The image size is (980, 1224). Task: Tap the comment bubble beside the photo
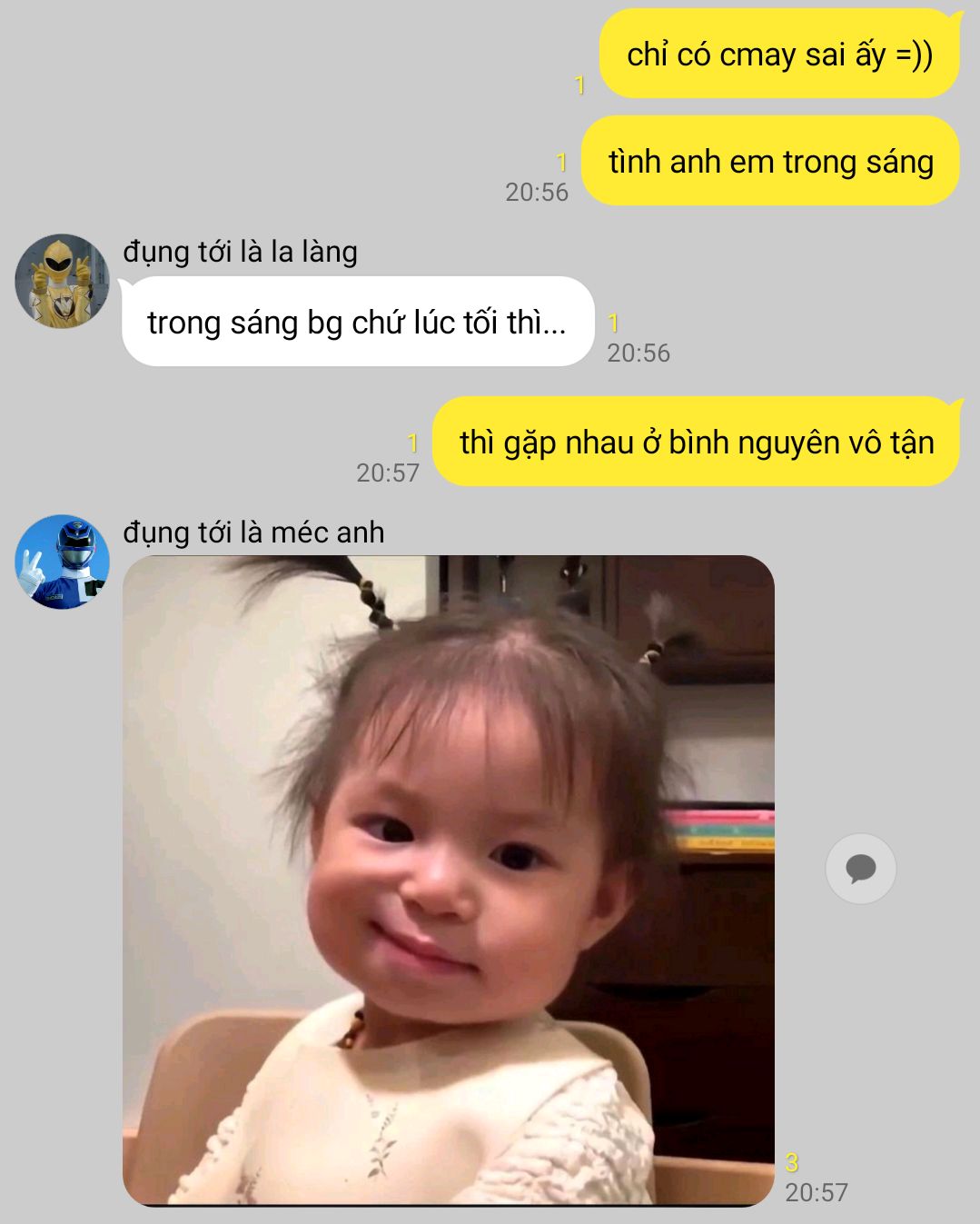pyautogui.click(x=860, y=869)
